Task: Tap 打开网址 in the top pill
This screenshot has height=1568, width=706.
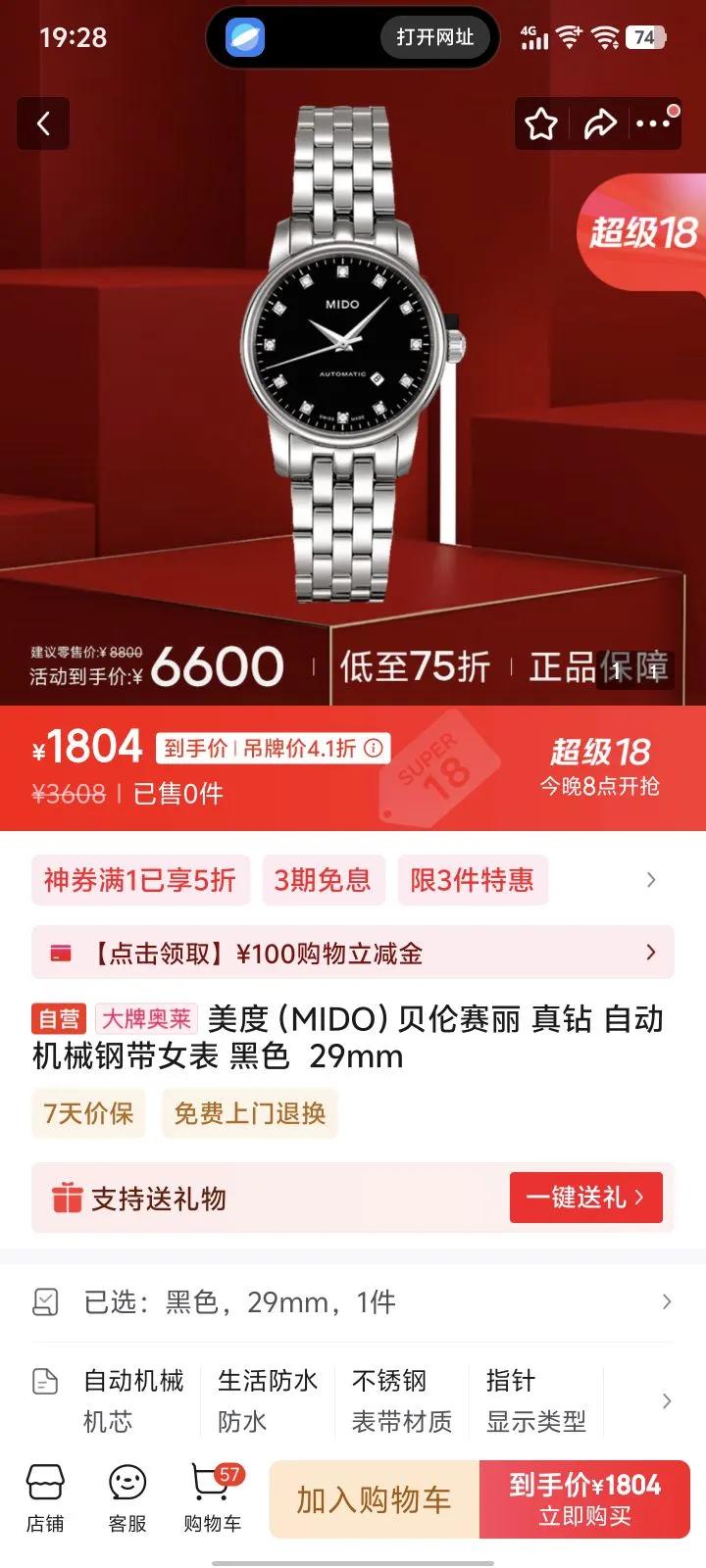Action: tap(434, 37)
